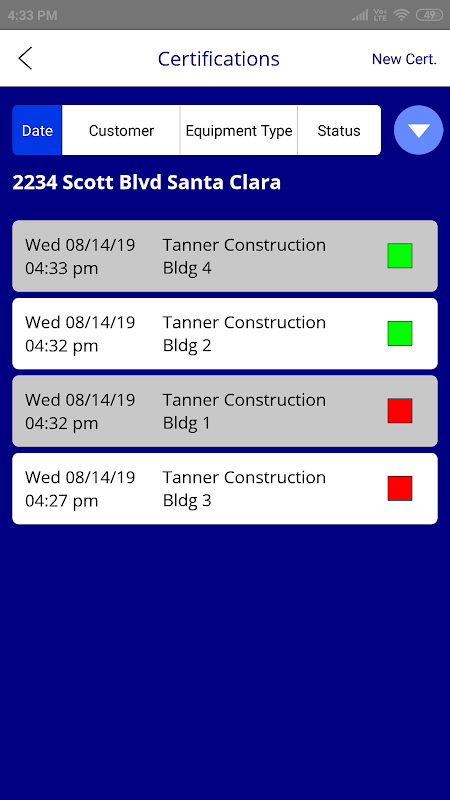Viewport: 450px width, 800px height.
Task: Sort certifications by Customer
Action: click(x=121, y=130)
